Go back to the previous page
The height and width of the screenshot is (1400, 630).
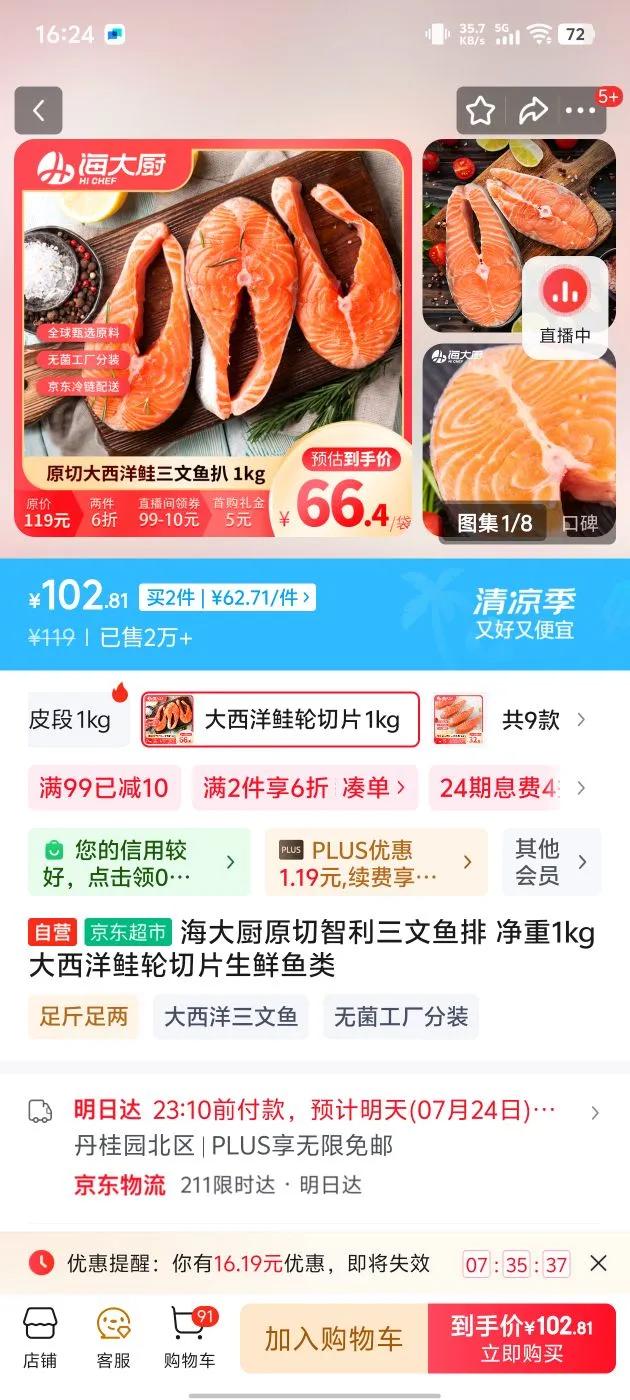tap(39, 111)
